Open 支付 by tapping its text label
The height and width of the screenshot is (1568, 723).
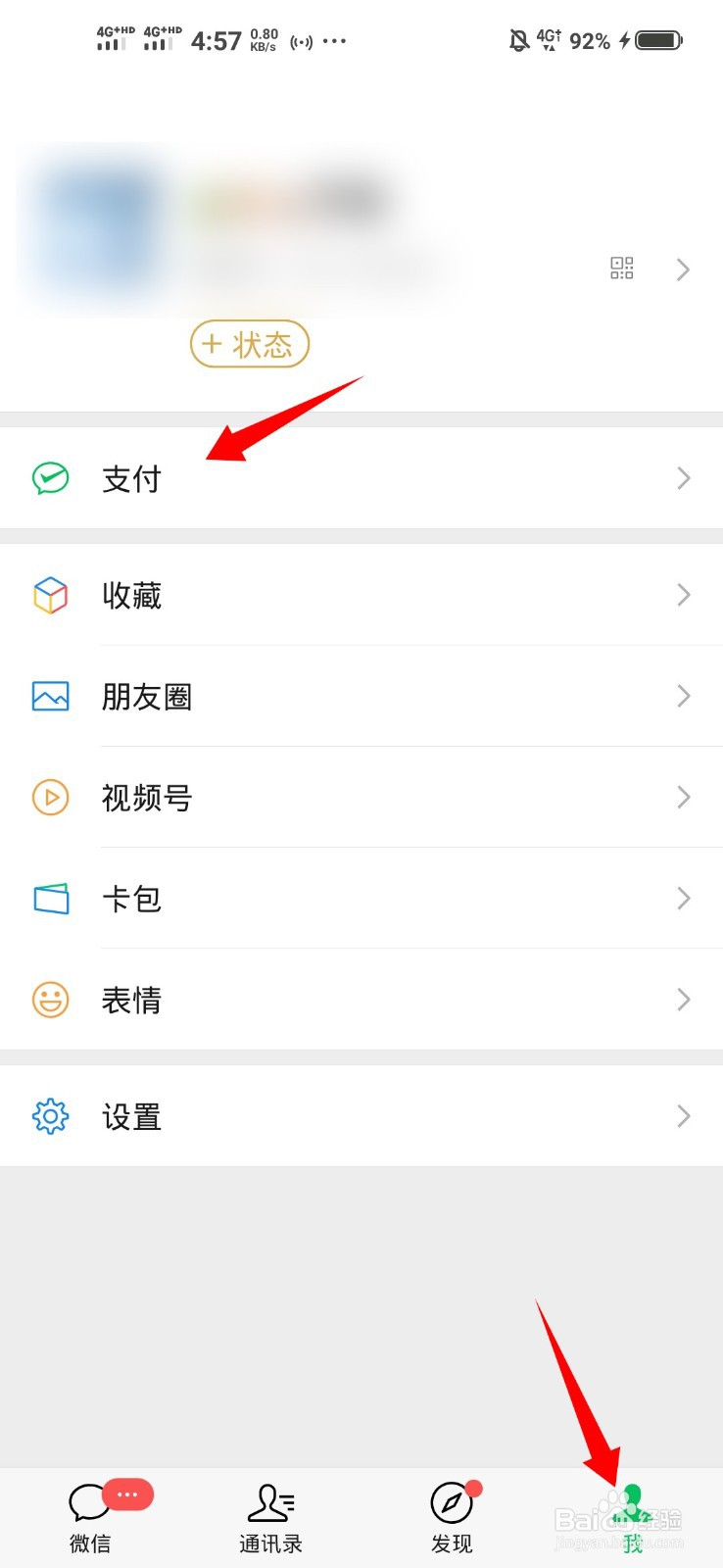[132, 478]
